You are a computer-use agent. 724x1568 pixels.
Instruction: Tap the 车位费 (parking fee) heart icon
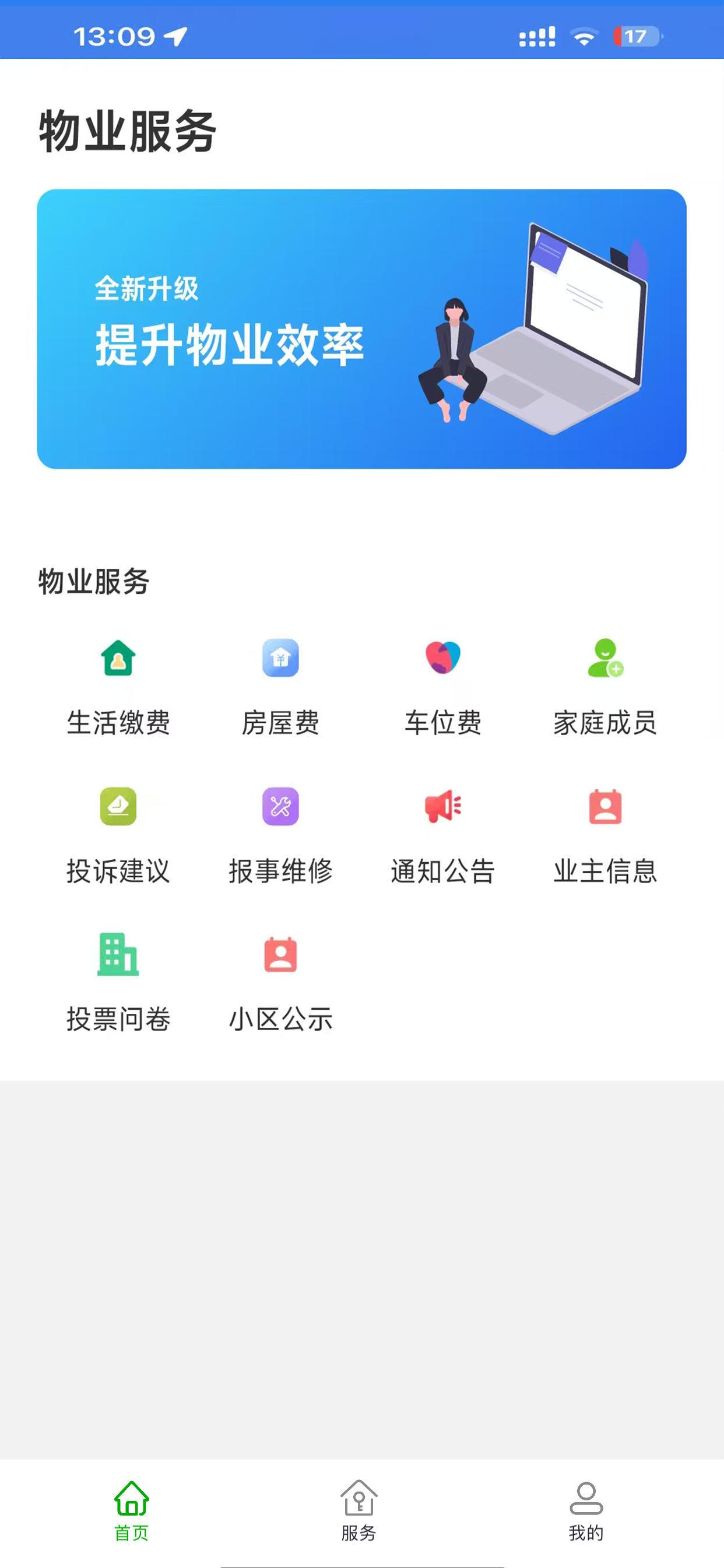442,660
